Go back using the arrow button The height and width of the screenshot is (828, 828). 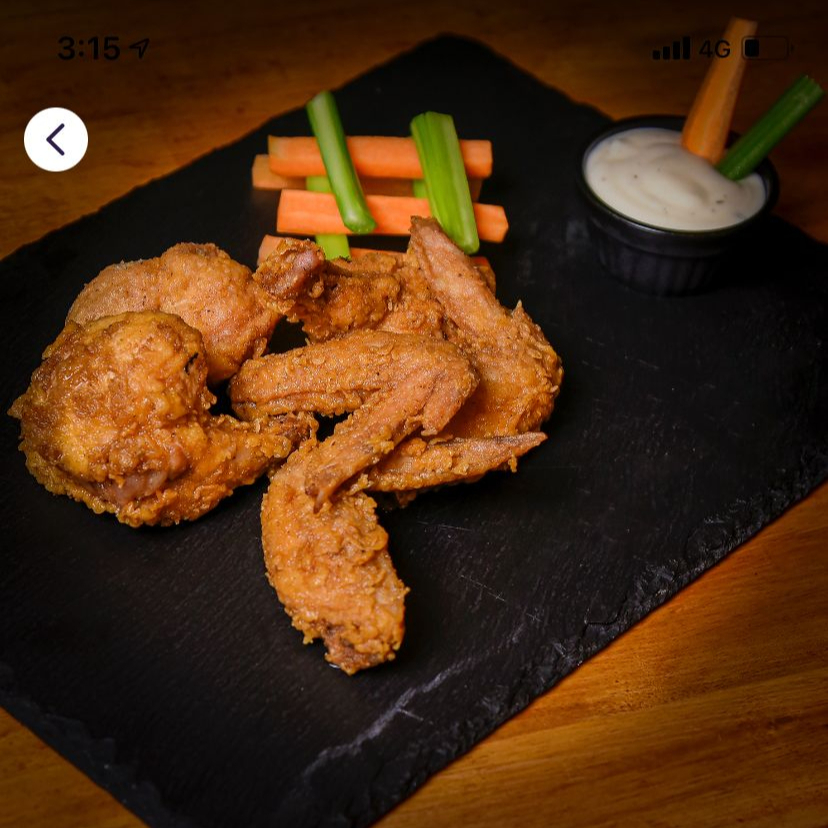pos(56,140)
